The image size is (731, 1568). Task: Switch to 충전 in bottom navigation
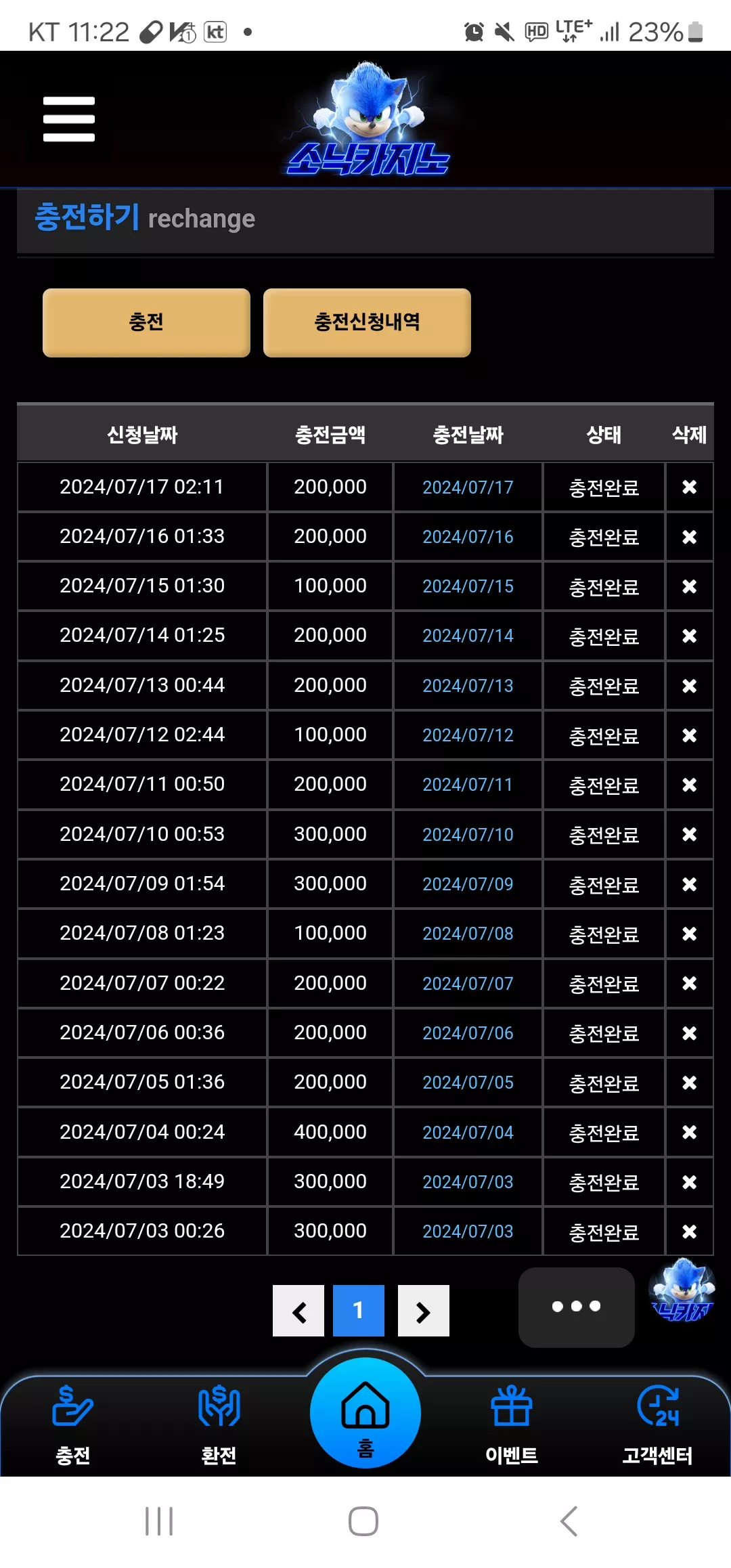point(73,1424)
